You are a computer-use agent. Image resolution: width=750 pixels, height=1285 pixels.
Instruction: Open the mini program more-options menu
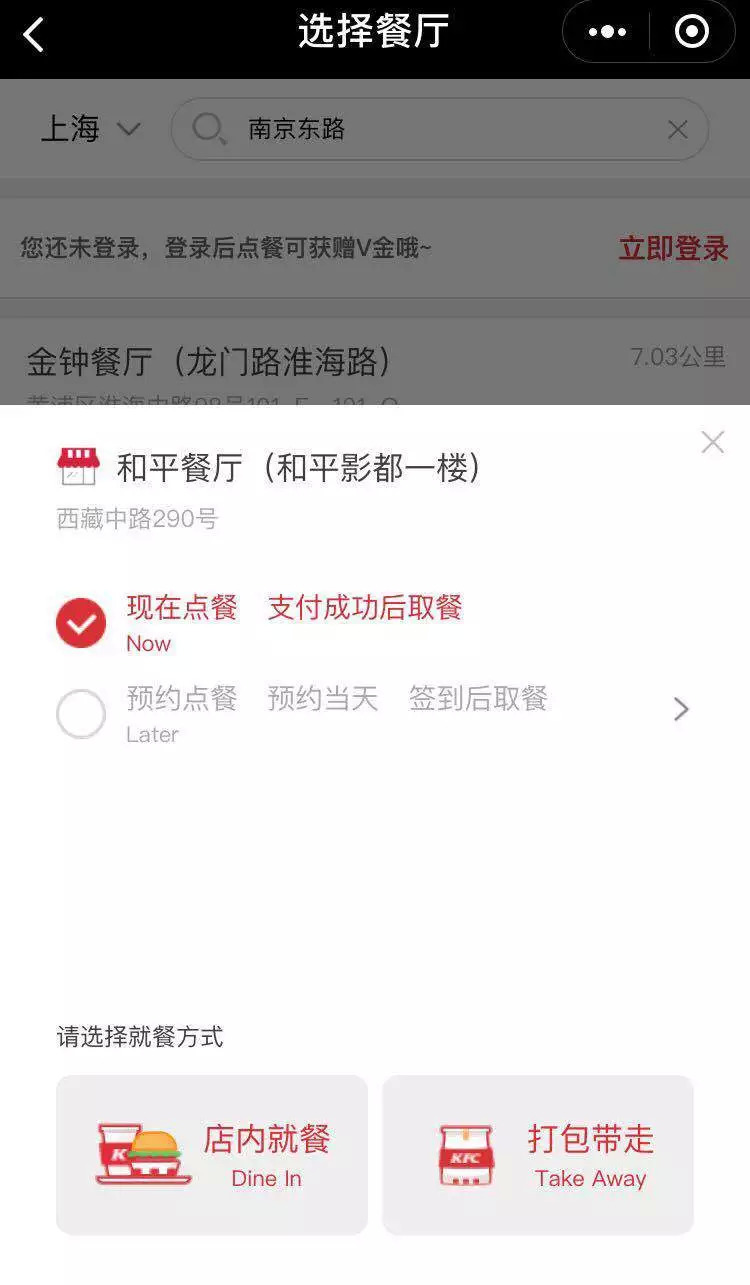click(607, 33)
